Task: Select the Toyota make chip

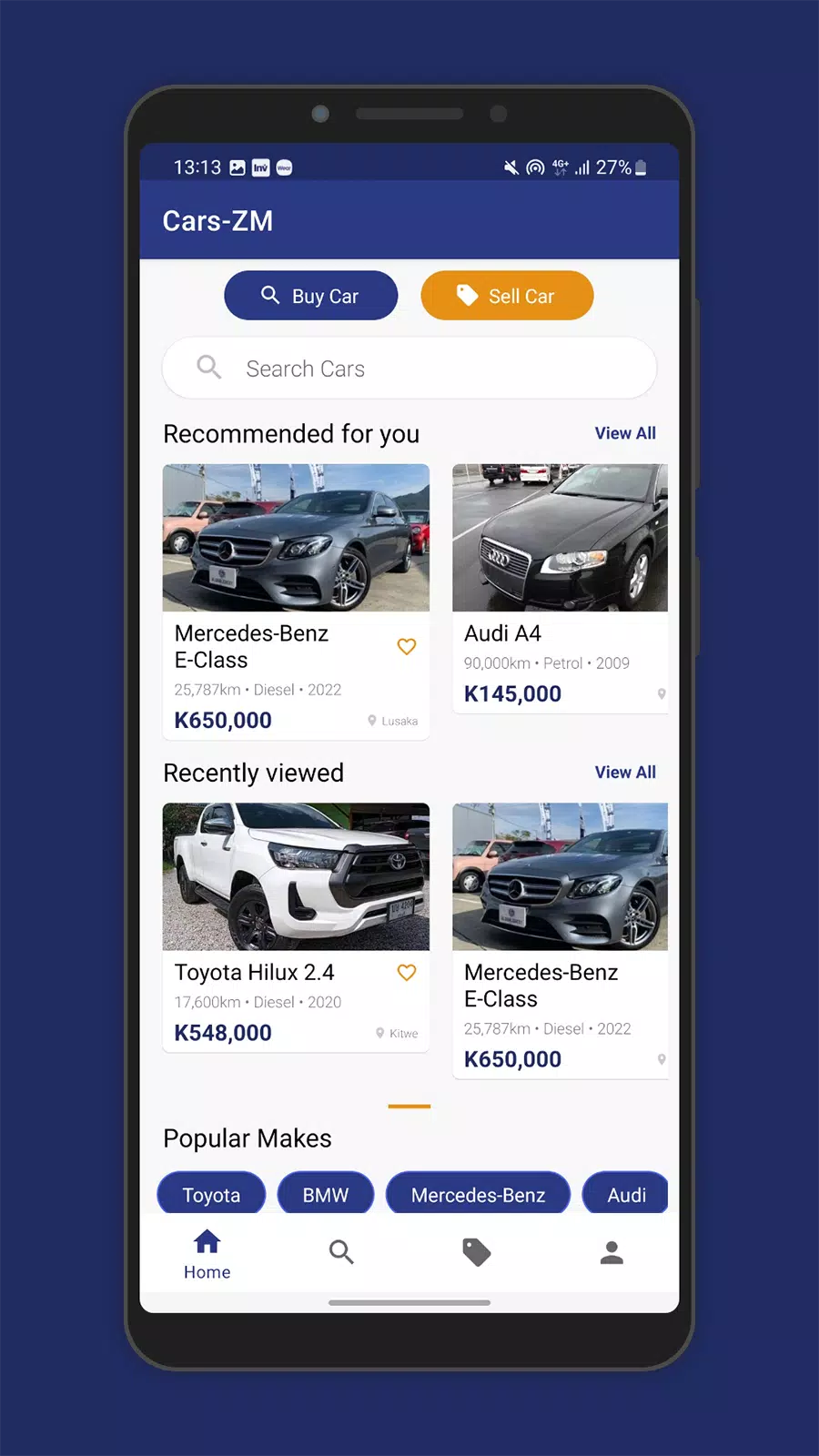Action: [211, 1194]
